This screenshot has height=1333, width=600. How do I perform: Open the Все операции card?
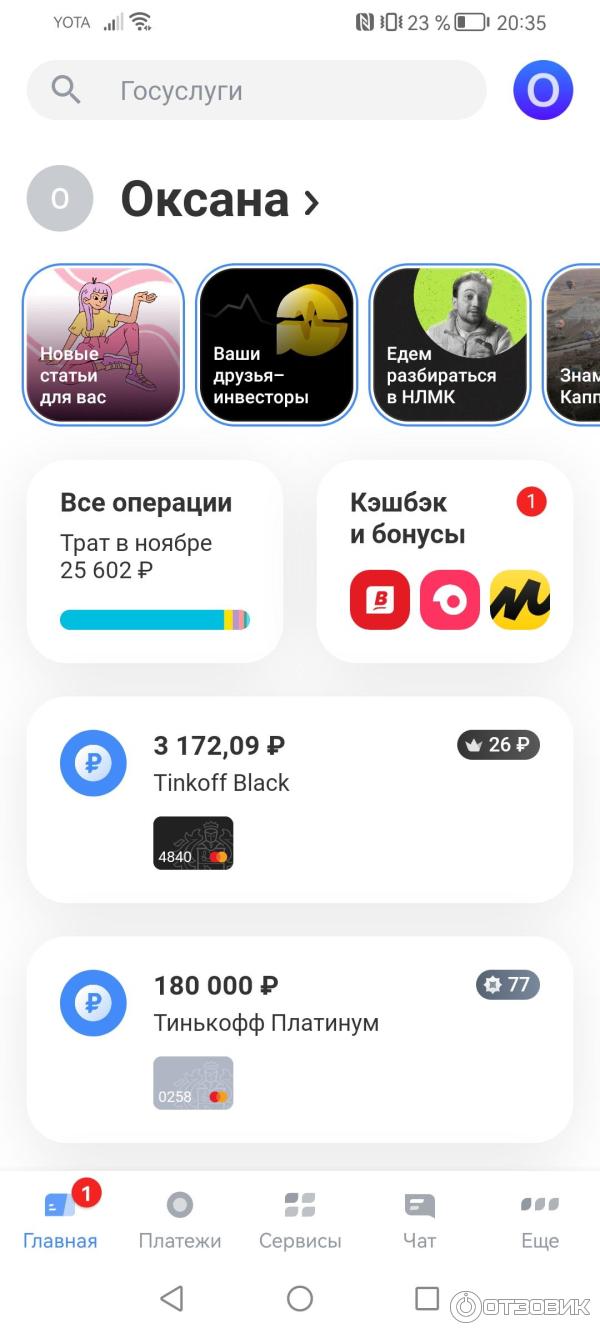(155, 561)
